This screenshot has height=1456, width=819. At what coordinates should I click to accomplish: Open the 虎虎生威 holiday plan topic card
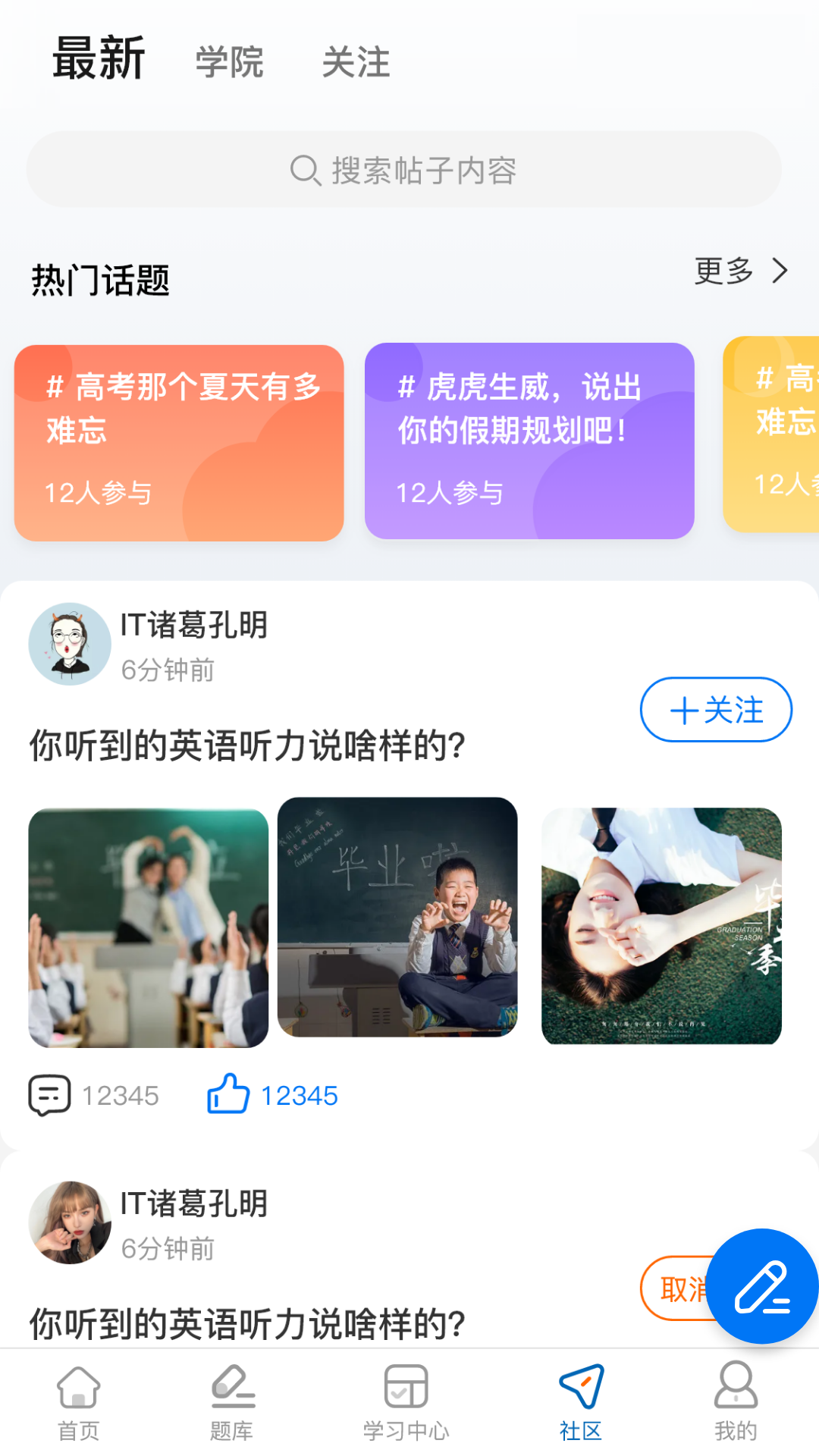(529, 441)
